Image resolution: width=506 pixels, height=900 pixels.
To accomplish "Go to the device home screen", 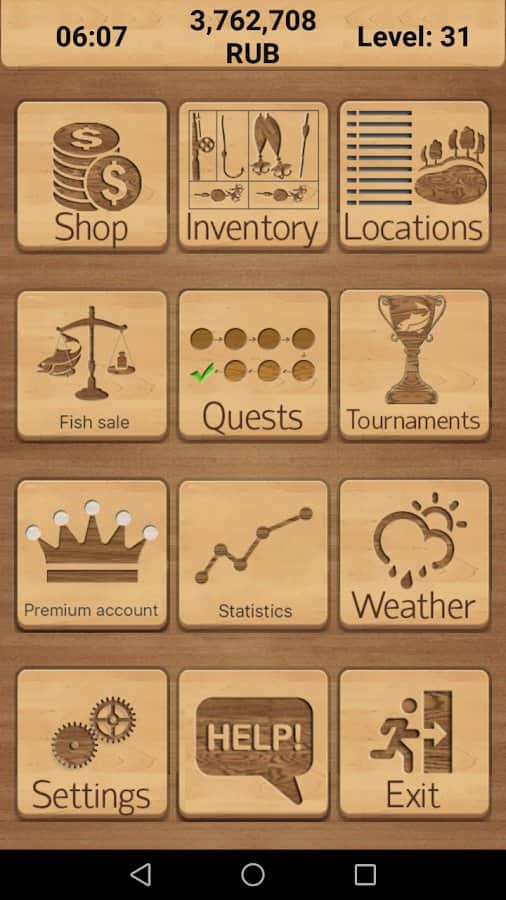I will coord(253,875).
